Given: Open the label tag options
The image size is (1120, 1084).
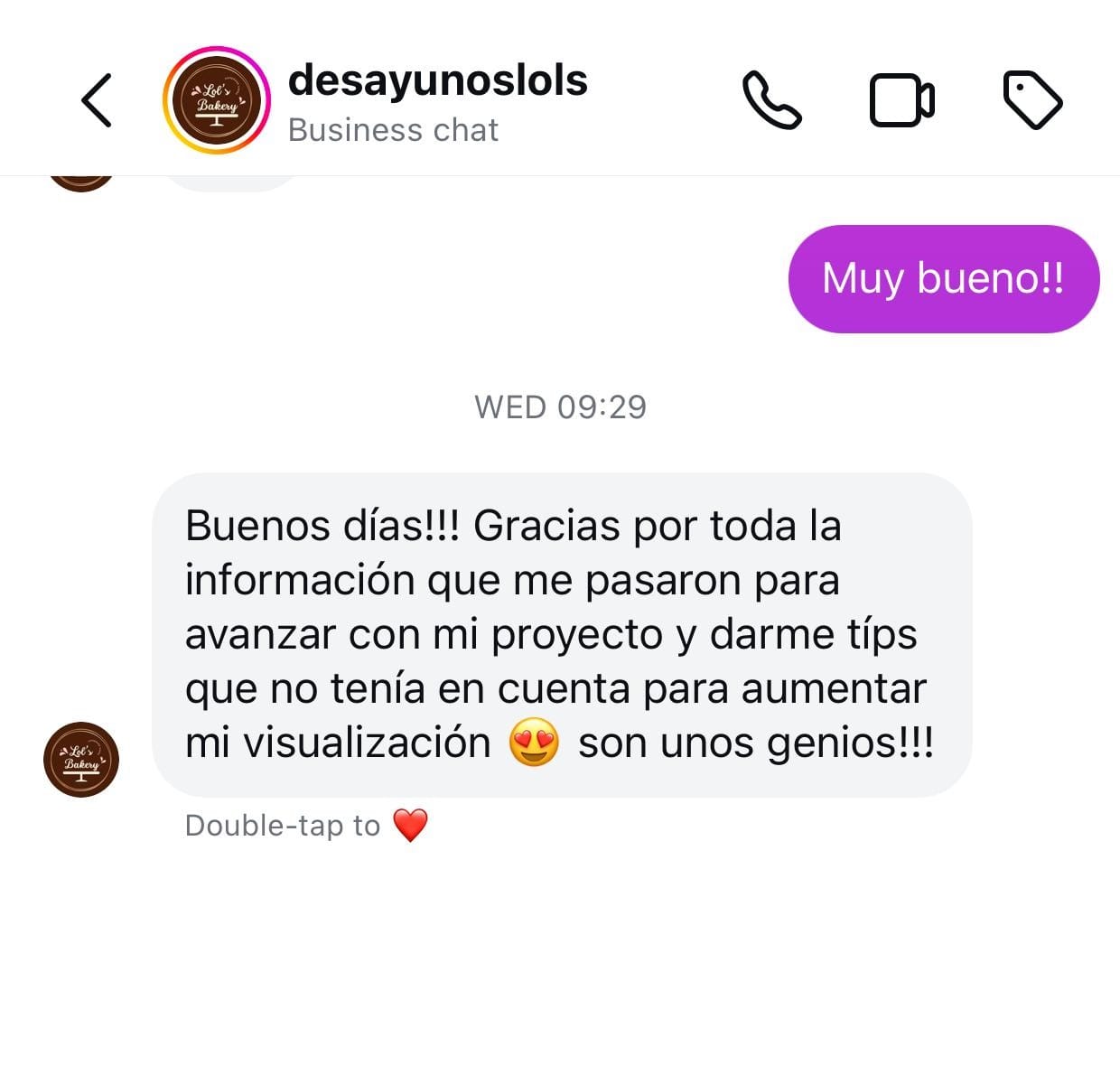Looking at the screenshot, I should (1032, 99).
